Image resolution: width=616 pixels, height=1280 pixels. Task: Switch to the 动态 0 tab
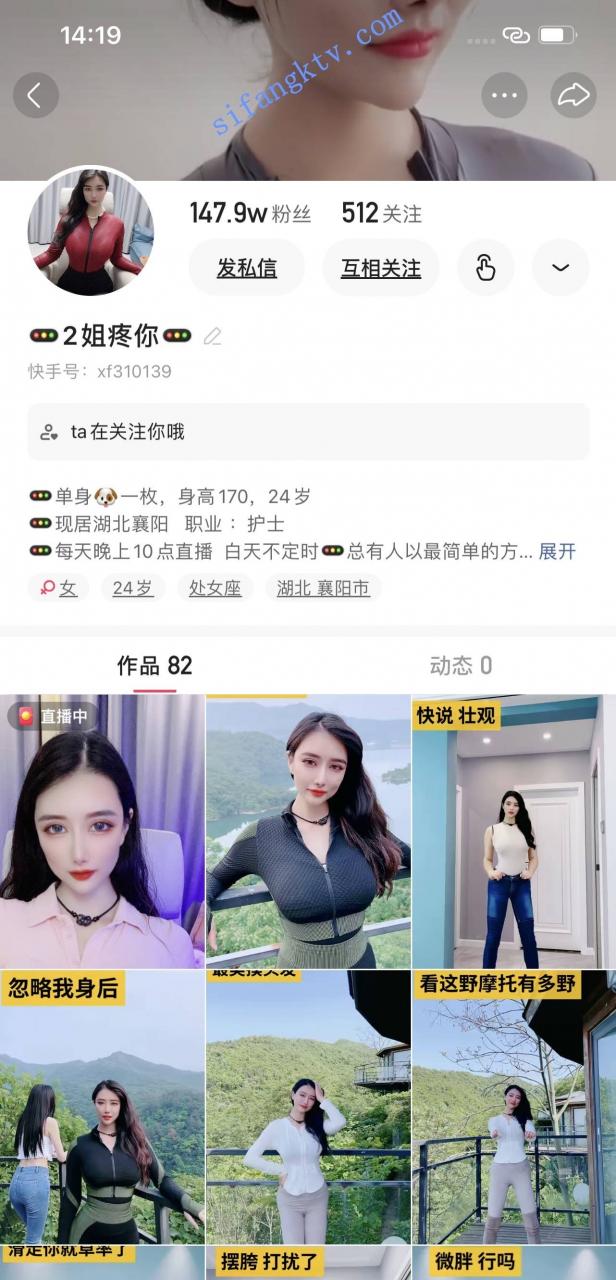[x=460, y=666]
